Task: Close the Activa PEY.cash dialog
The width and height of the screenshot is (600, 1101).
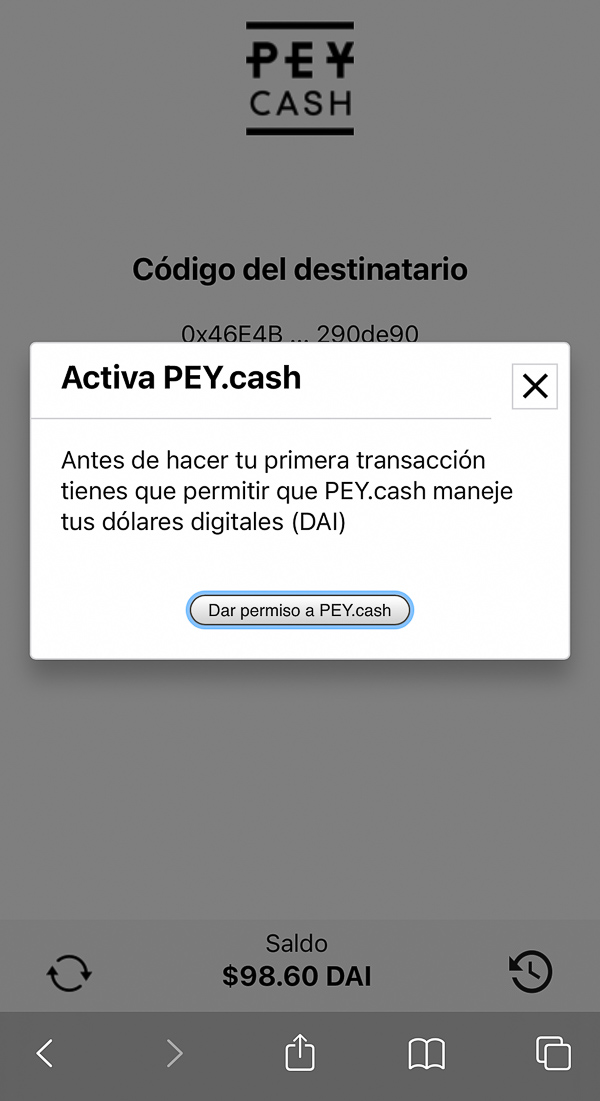Action: coord(535,385)
